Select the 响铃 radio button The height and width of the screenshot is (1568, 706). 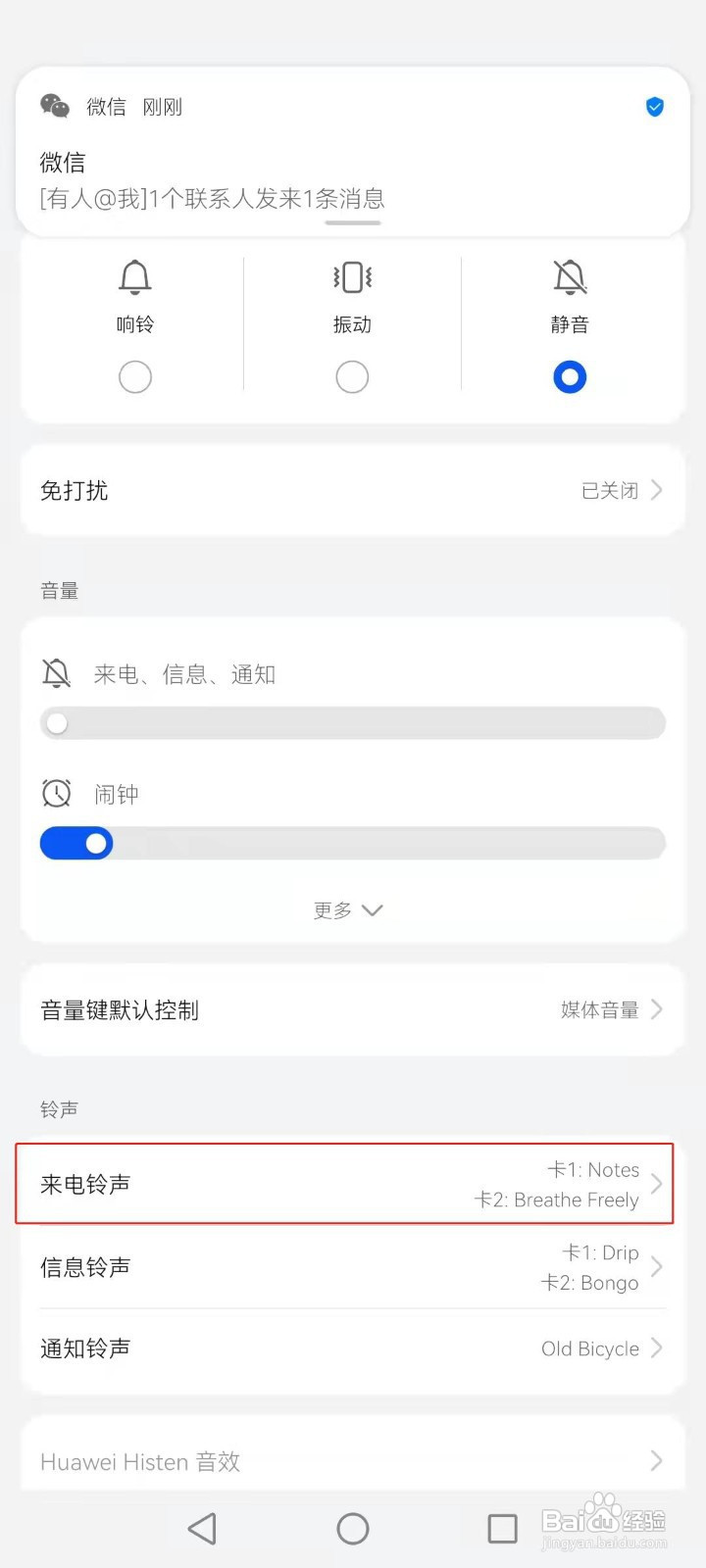click(x=134, y=376)
